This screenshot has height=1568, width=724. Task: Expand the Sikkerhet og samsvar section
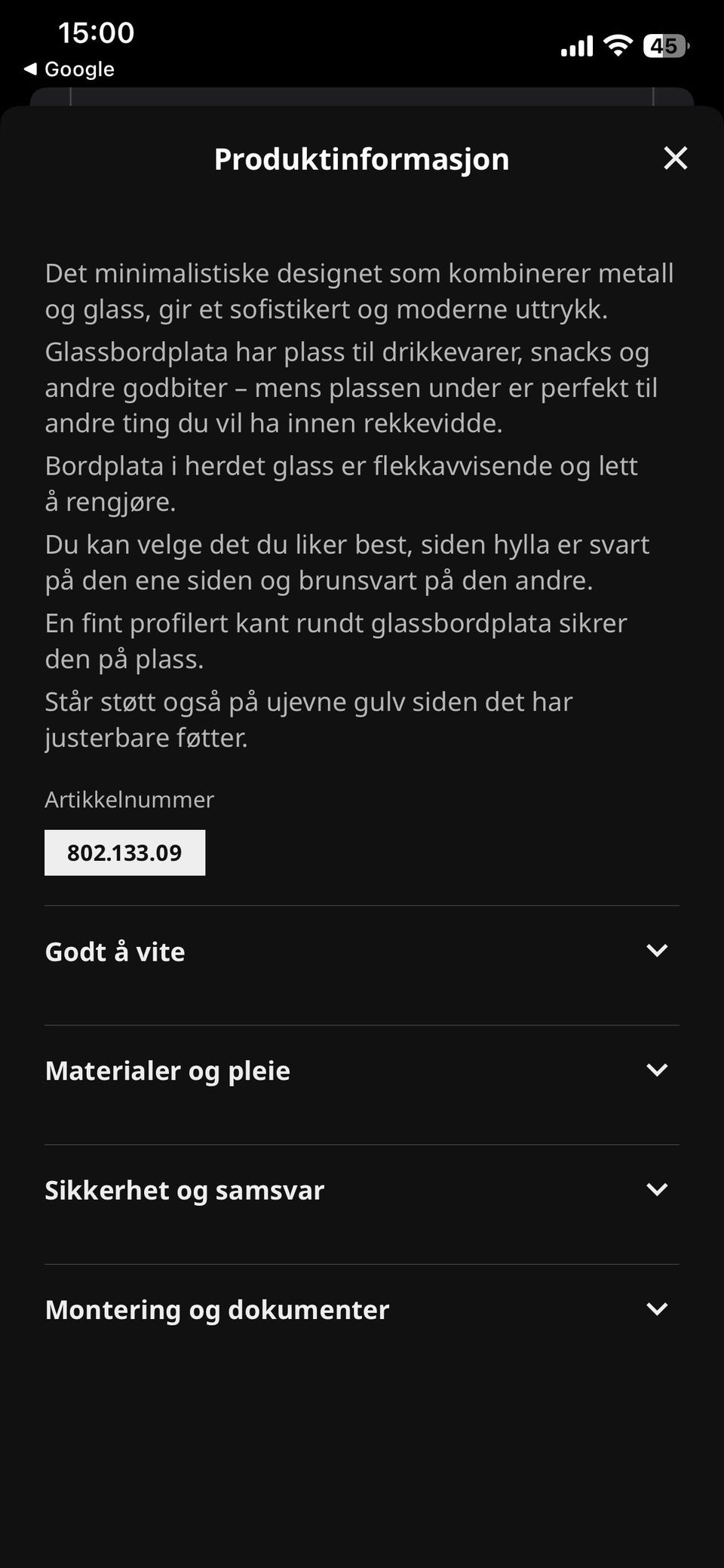point(184,1190)
